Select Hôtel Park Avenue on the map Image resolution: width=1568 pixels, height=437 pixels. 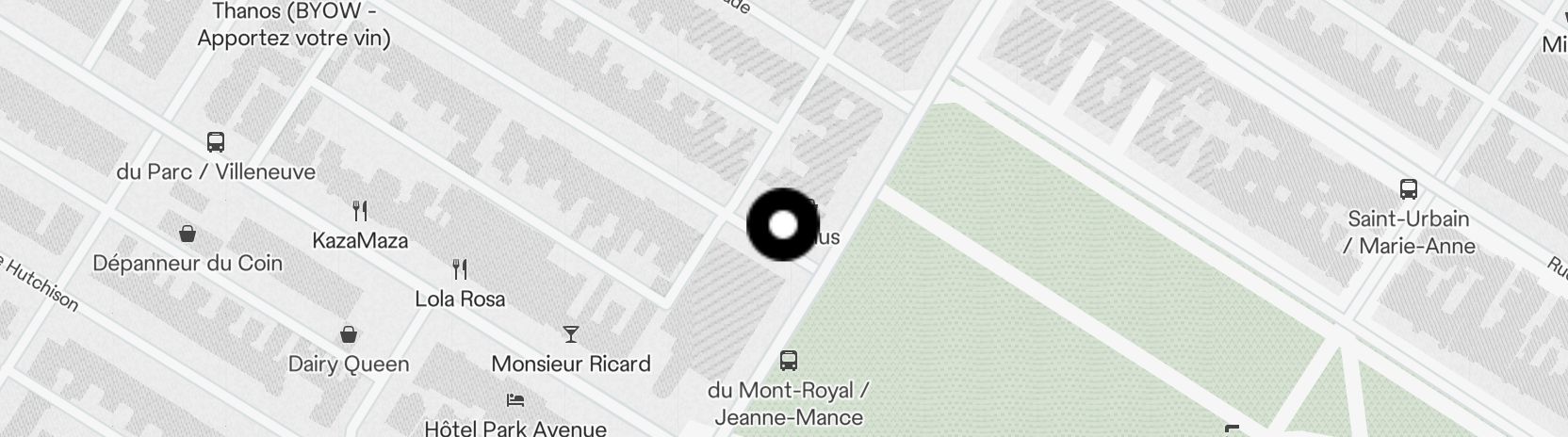pos(514,400)
